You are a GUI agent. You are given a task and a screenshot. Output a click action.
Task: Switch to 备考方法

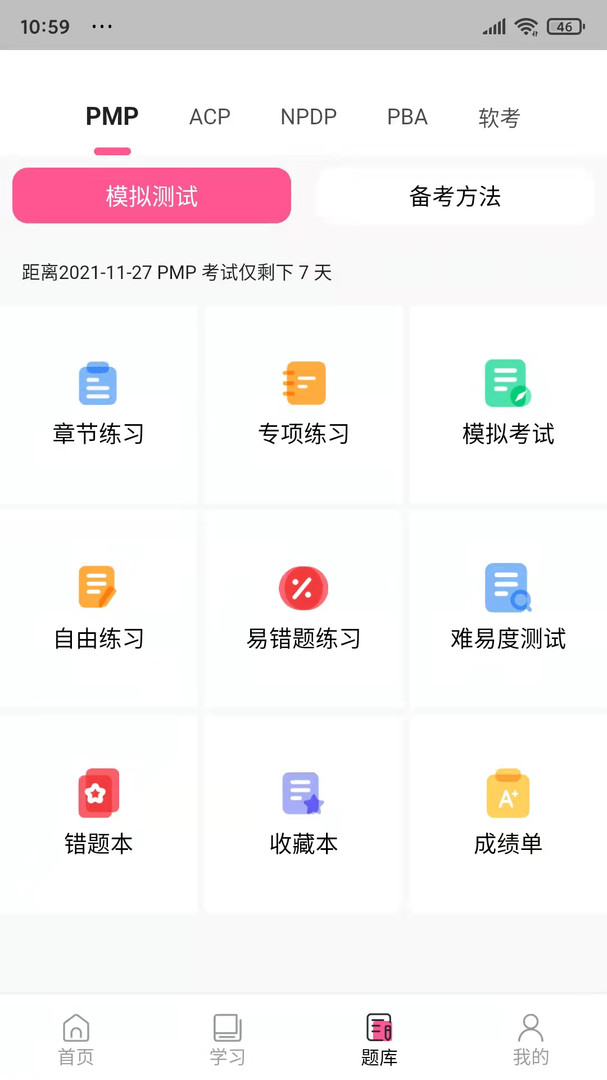click(x=455, y=196)
